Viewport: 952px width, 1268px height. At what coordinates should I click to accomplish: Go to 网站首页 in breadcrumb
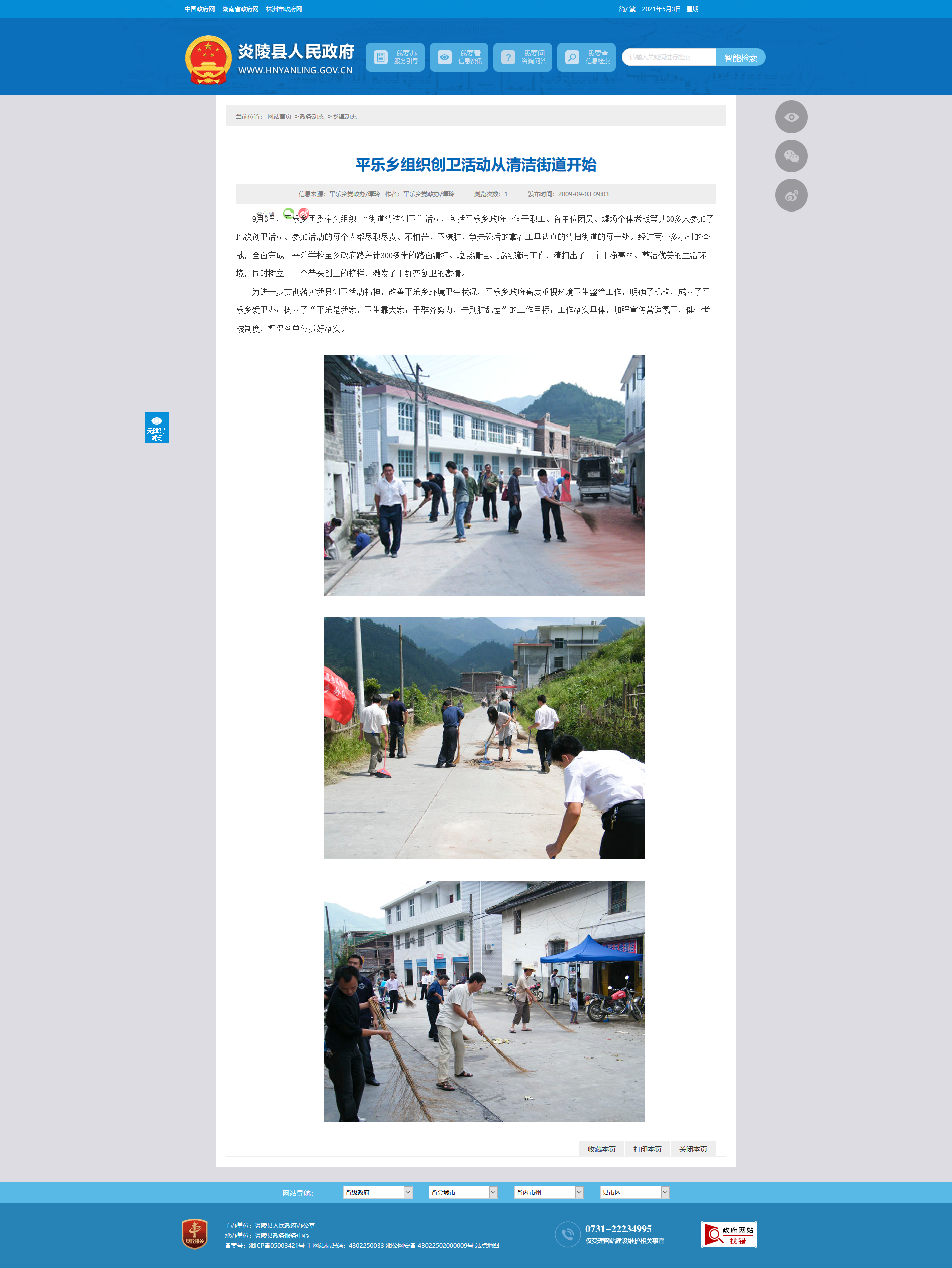pyautogui.click(x=279, y=117)
